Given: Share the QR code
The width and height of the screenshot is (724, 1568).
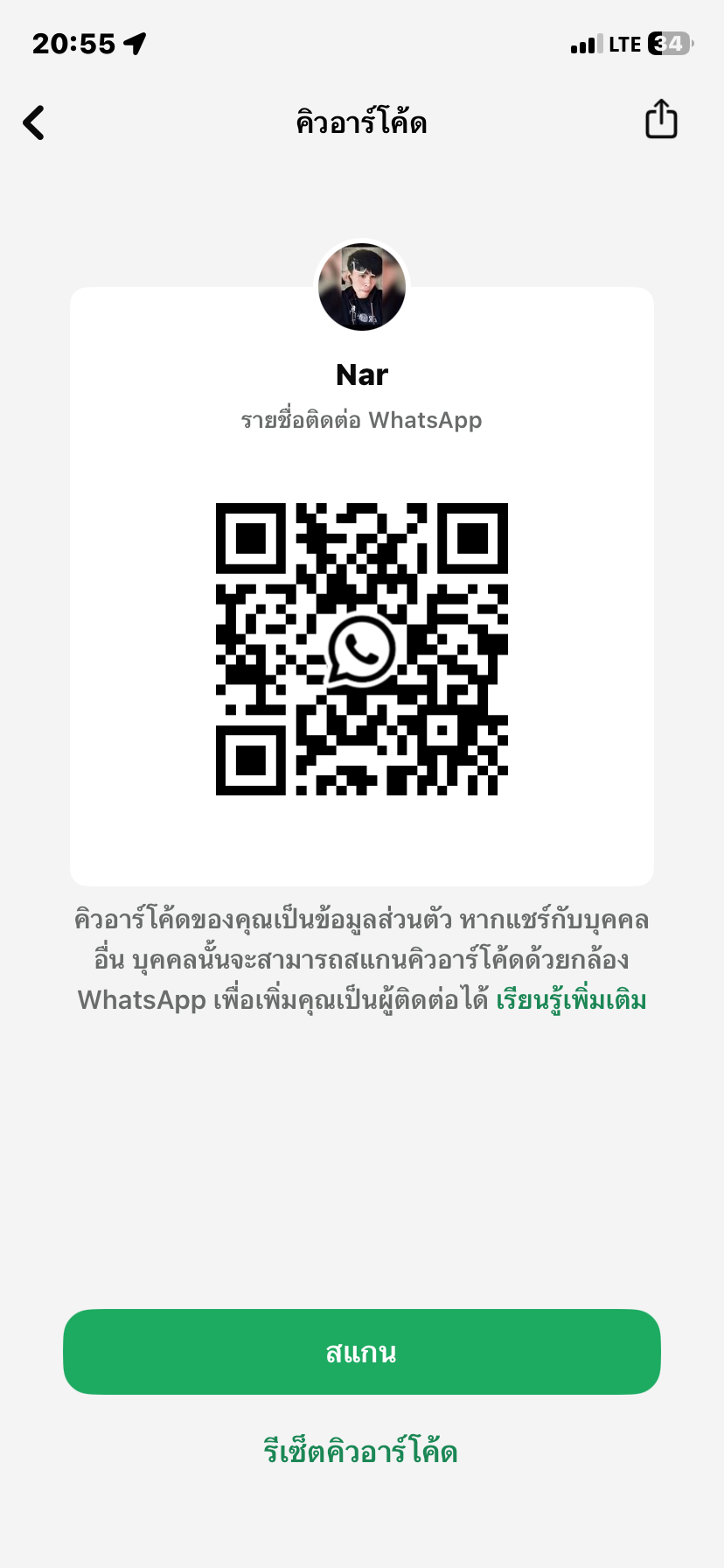Looking at the screenshot, I should pos(661,120).
